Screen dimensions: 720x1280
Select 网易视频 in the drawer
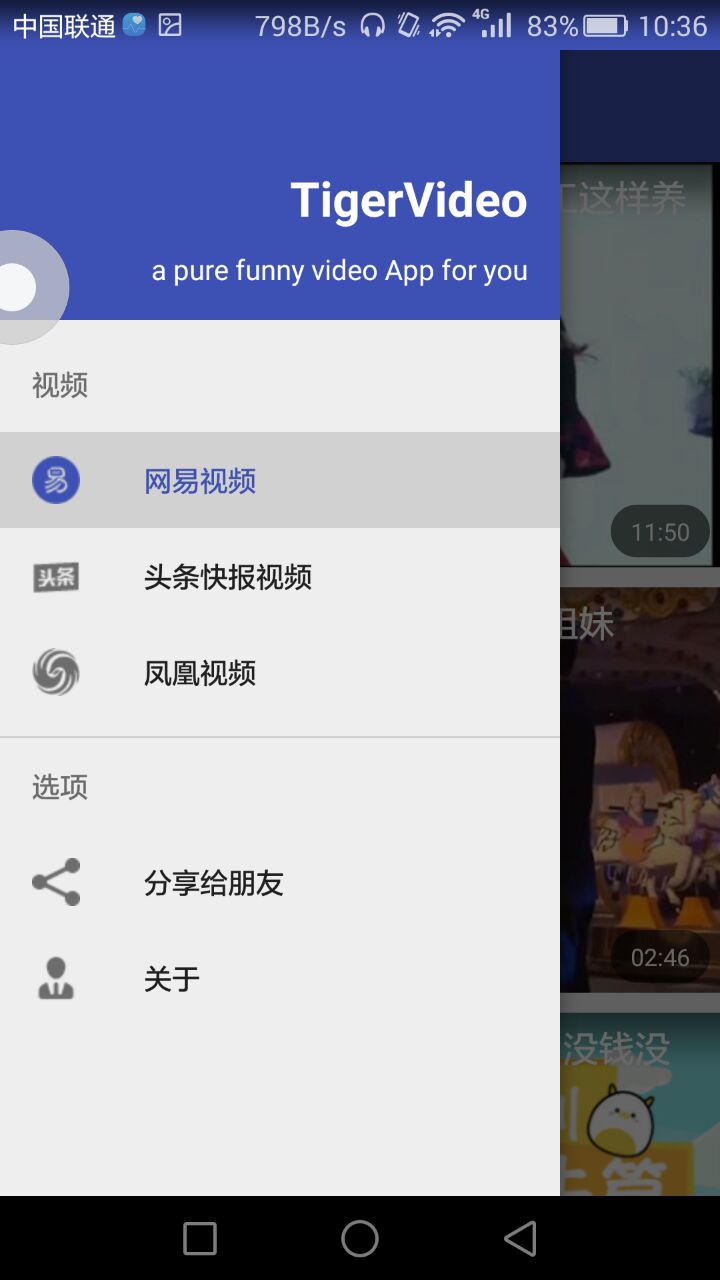click(280, 480)
